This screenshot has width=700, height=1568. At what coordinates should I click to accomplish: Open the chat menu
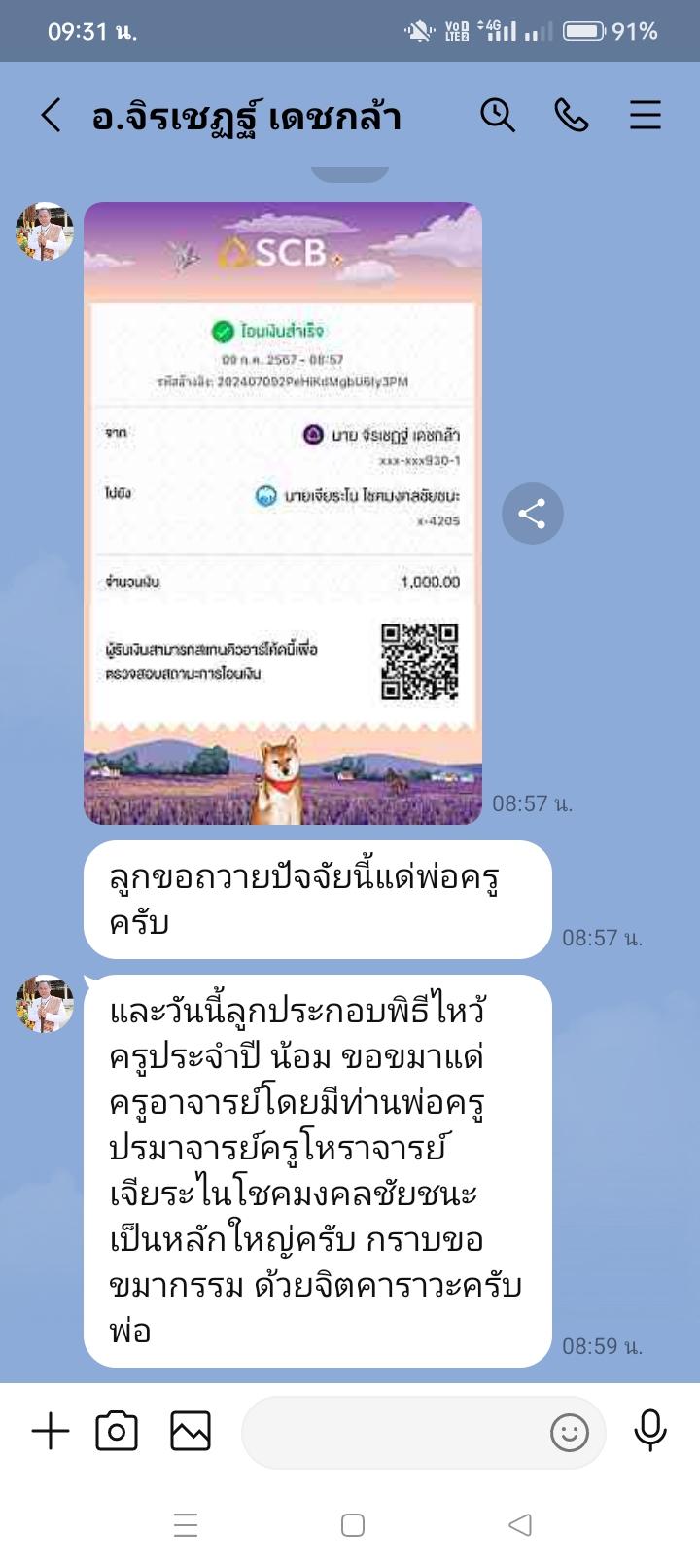(x=645, y=116)
